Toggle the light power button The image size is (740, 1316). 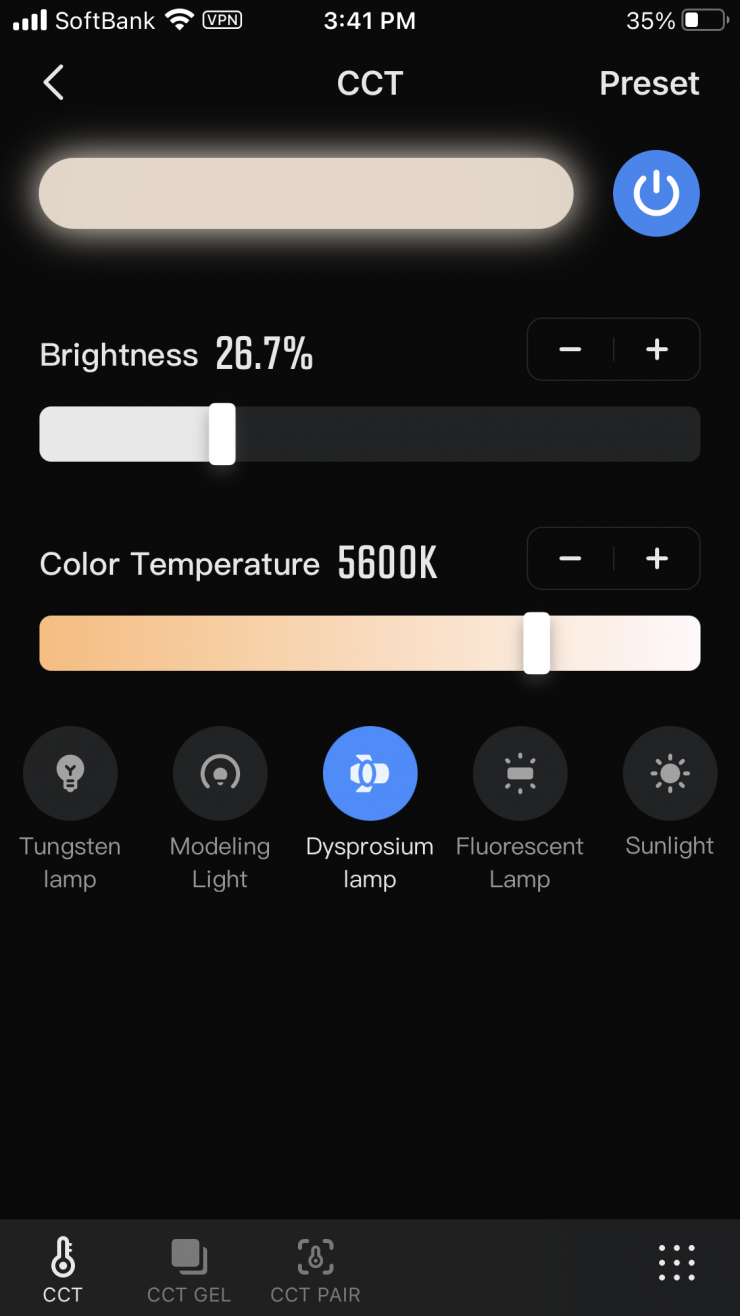656,194
